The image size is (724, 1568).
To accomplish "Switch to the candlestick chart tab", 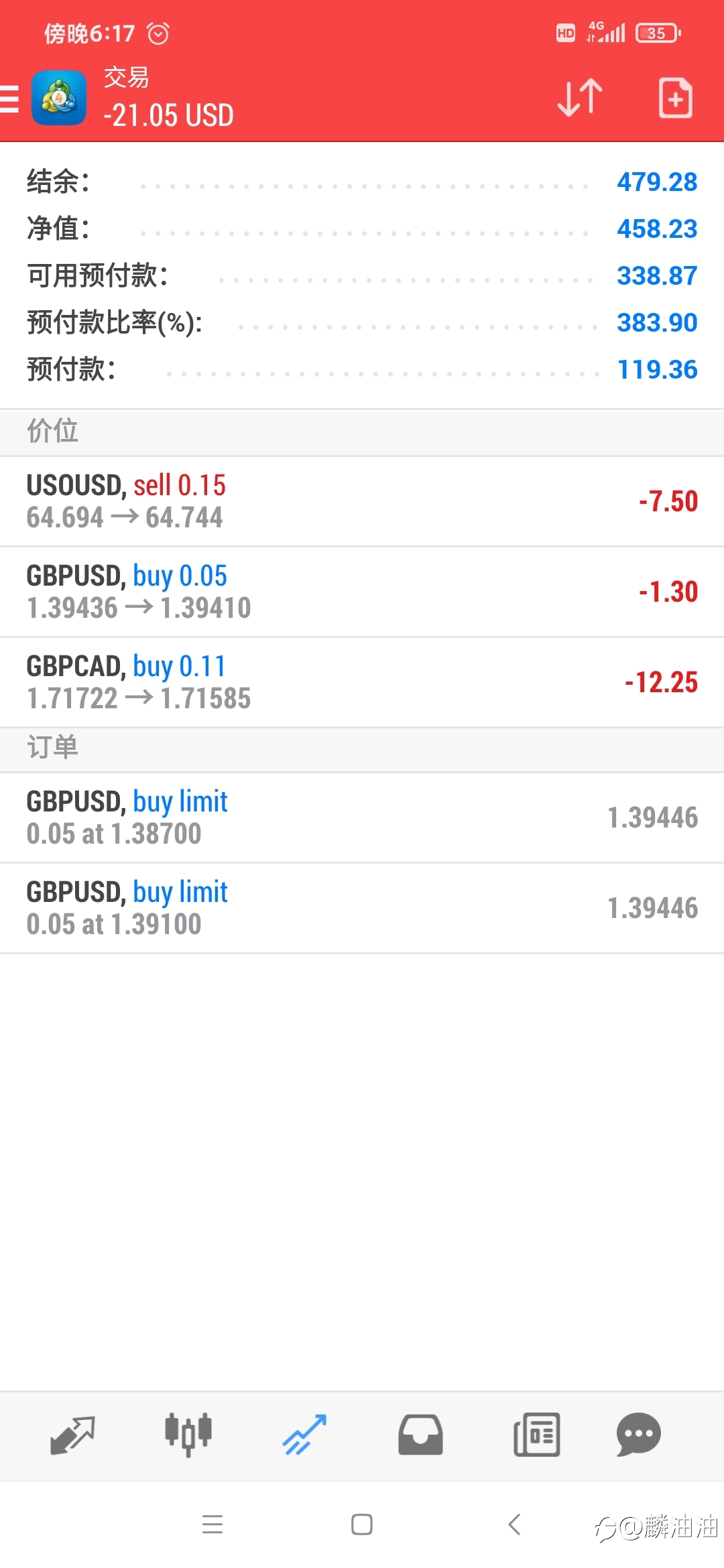I will click(x=188, y=1435).
